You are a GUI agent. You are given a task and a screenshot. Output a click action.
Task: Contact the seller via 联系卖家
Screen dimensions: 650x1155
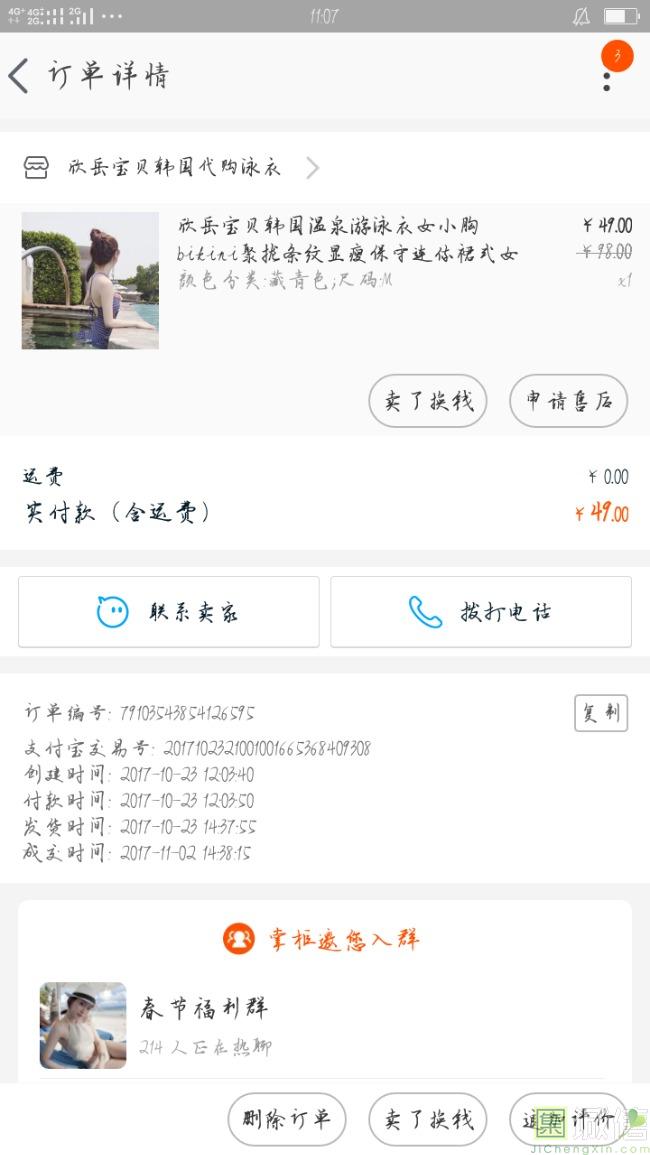168,612
